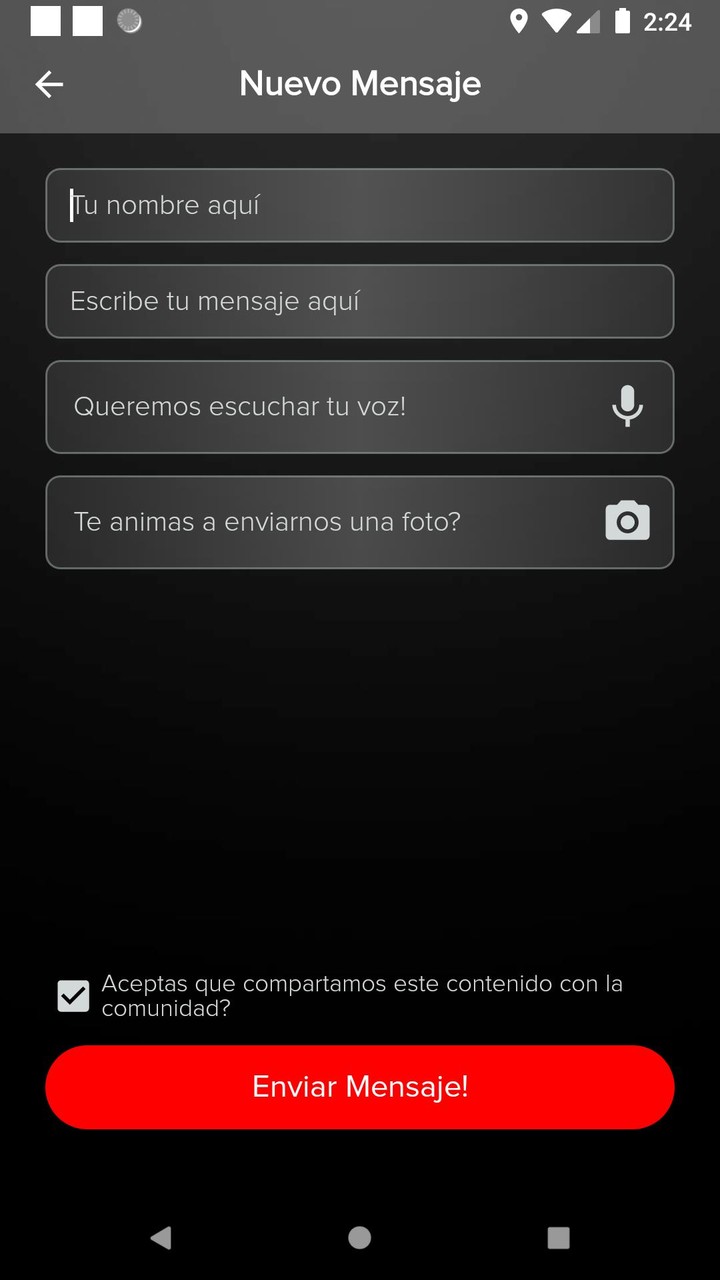Tap the microphone icon to record audio
The height and width of the screenshot is (1280, 720).
(x=627, y=406)
